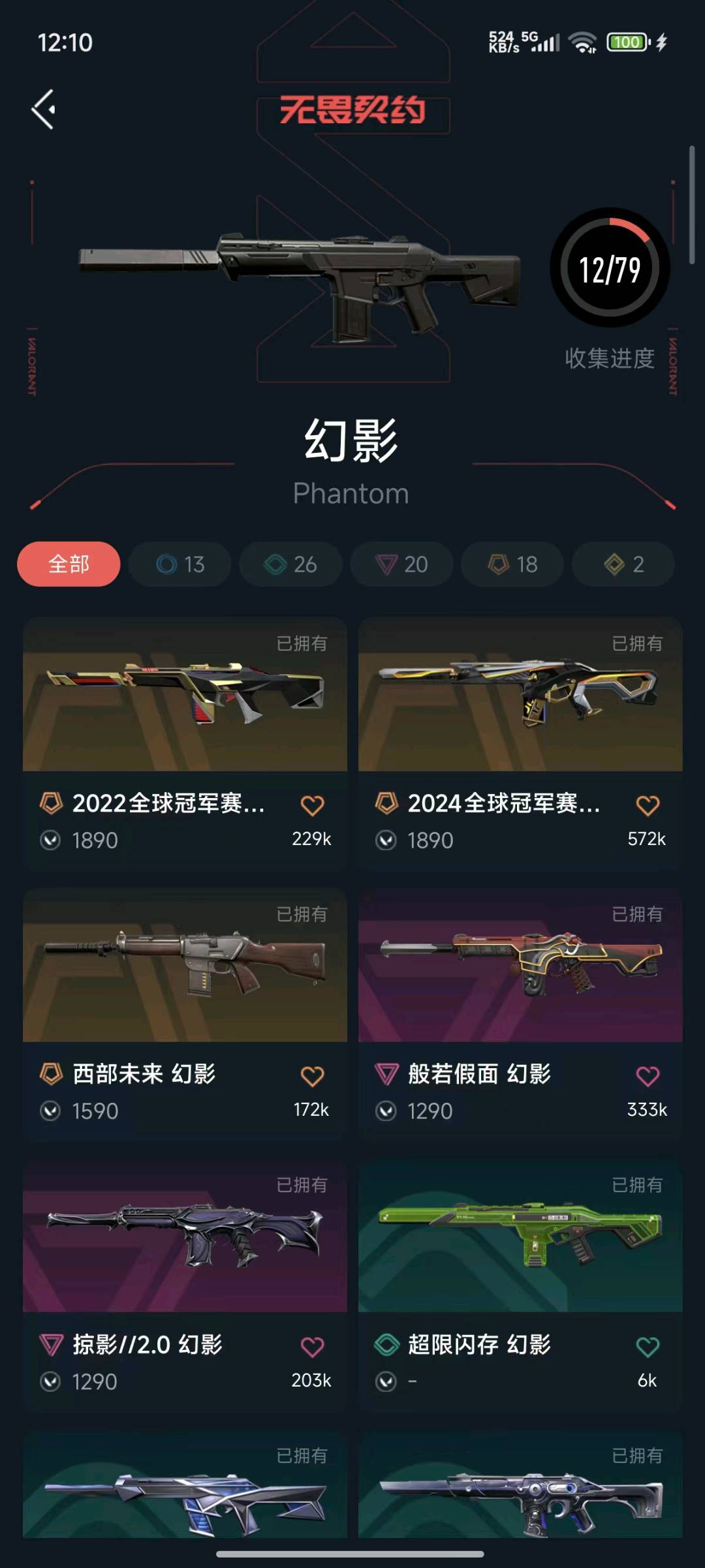Filter skins by the 13 tier chip

pos(180,564)
